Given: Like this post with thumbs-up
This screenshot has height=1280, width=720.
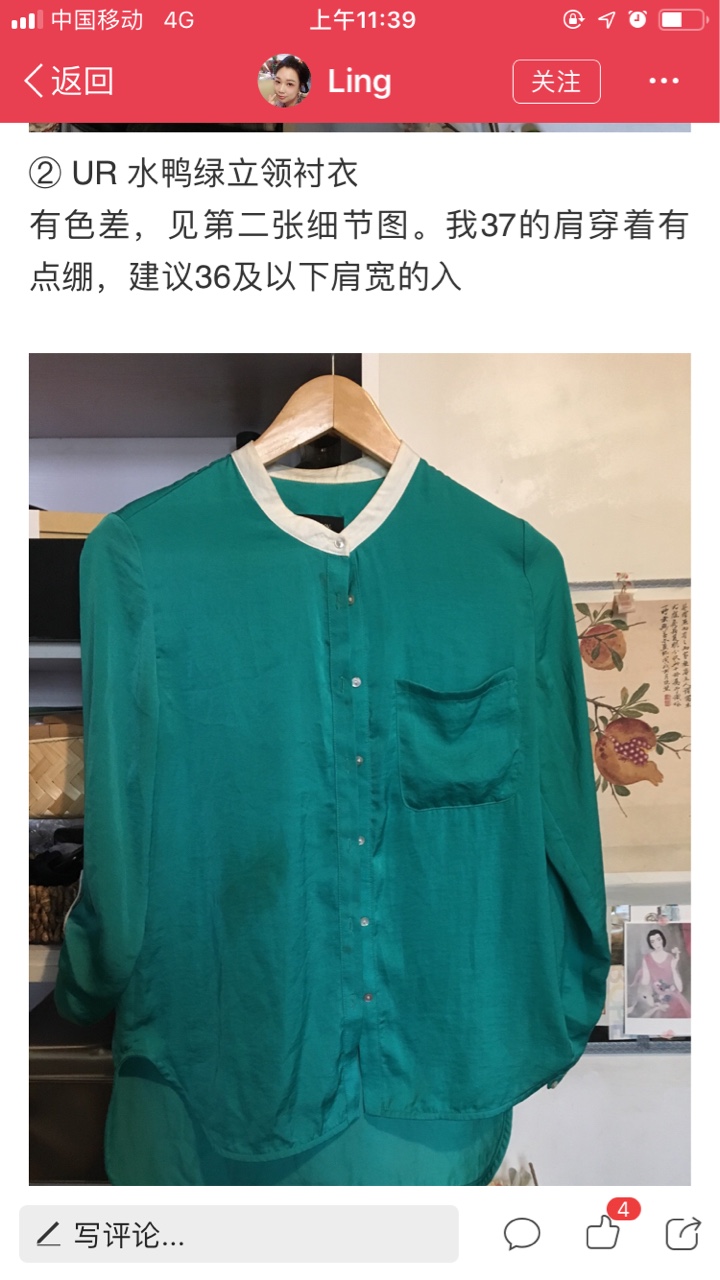Looking at the screenshot, I should [604, 1233].
